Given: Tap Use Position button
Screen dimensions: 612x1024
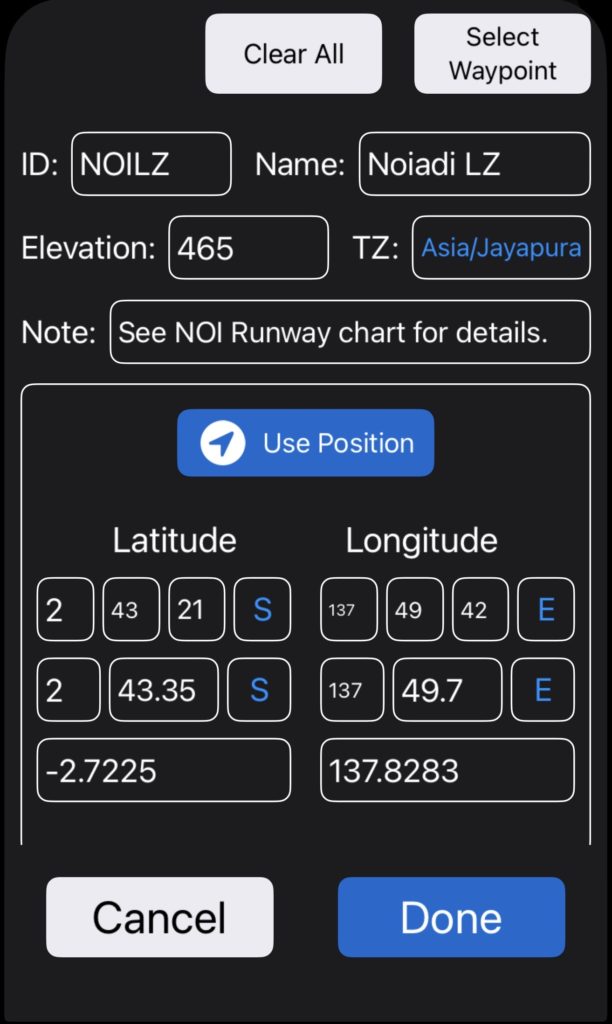Looking at the screenshot, I should point(306,443).
